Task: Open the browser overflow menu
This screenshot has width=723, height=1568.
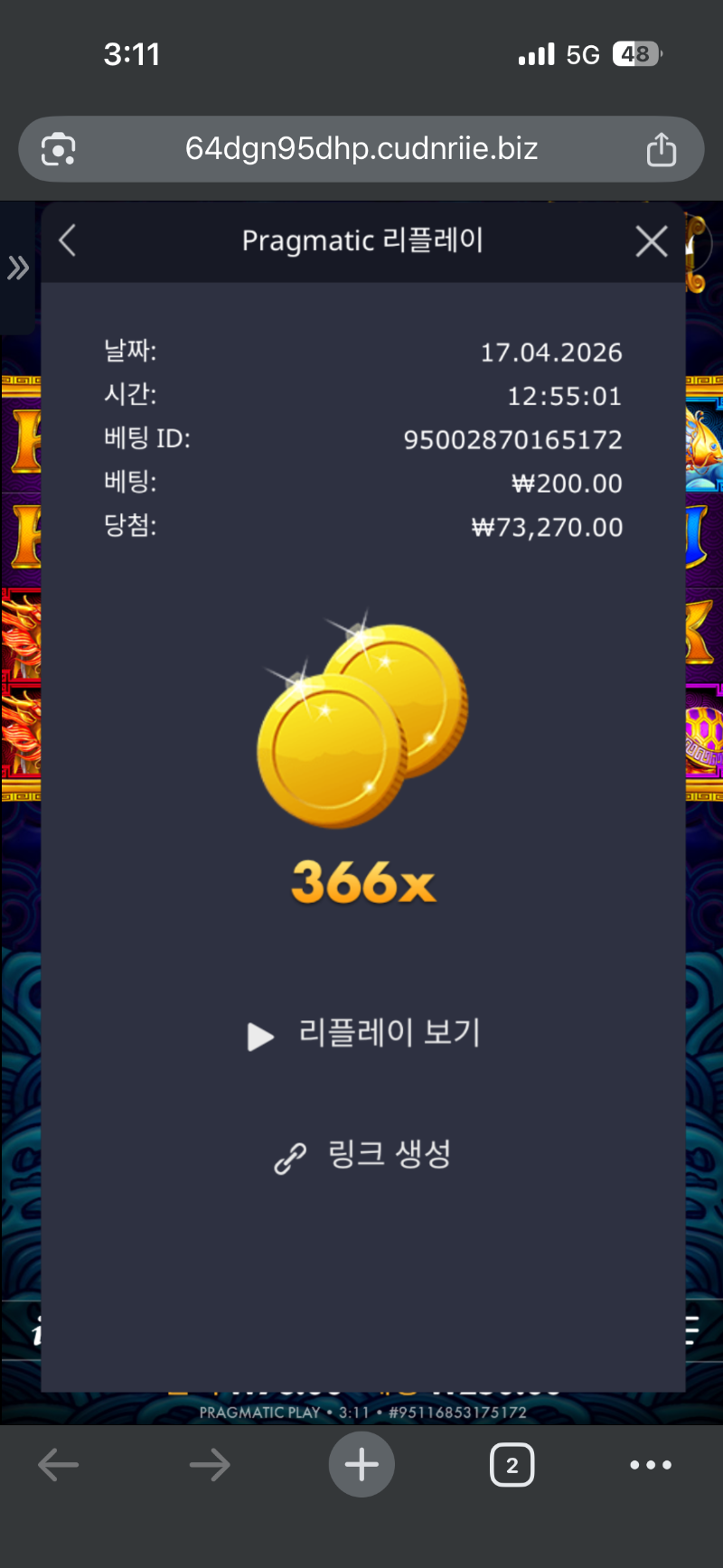Action: 651,1465
